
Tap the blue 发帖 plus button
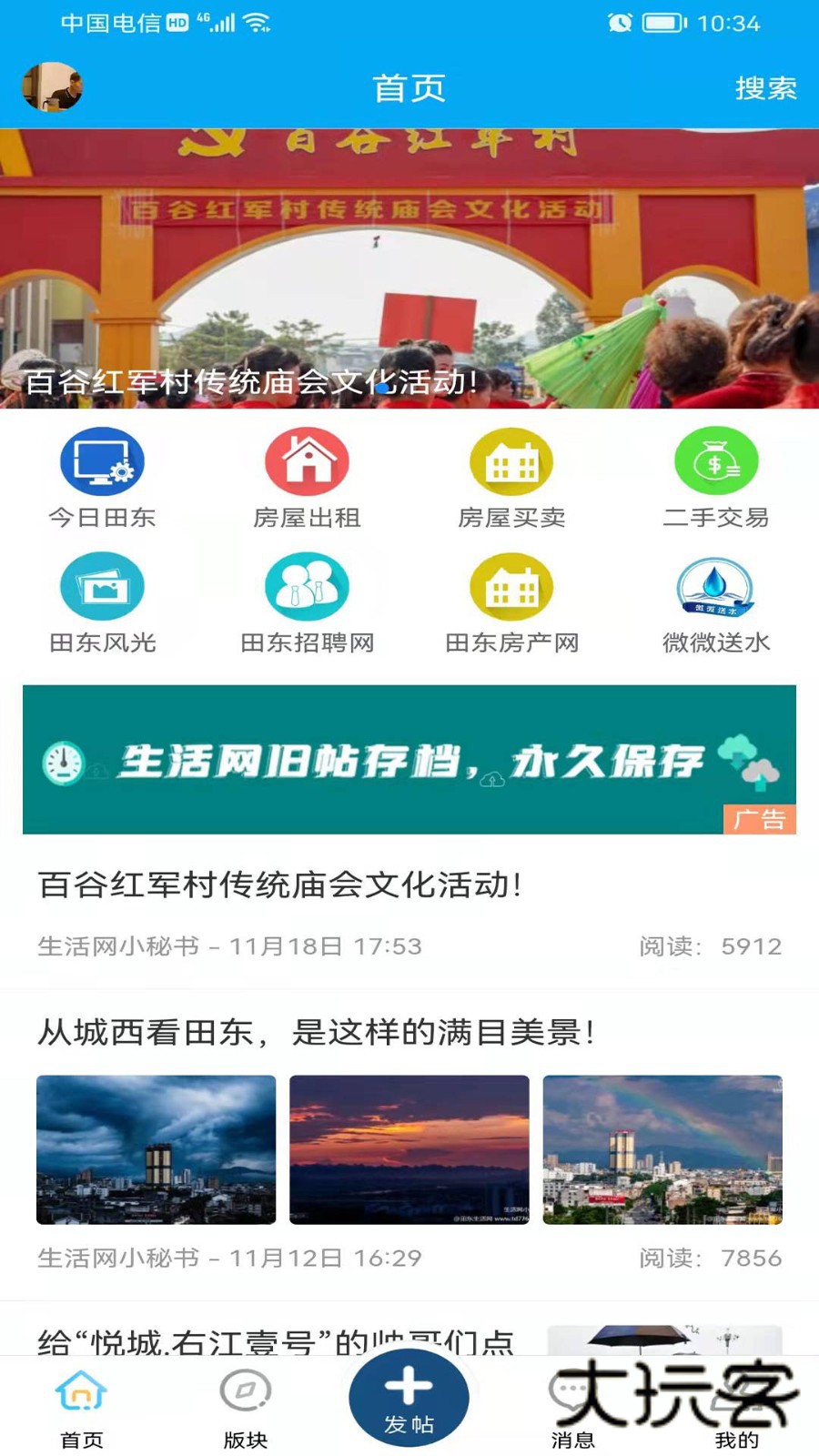(408, 1397)
